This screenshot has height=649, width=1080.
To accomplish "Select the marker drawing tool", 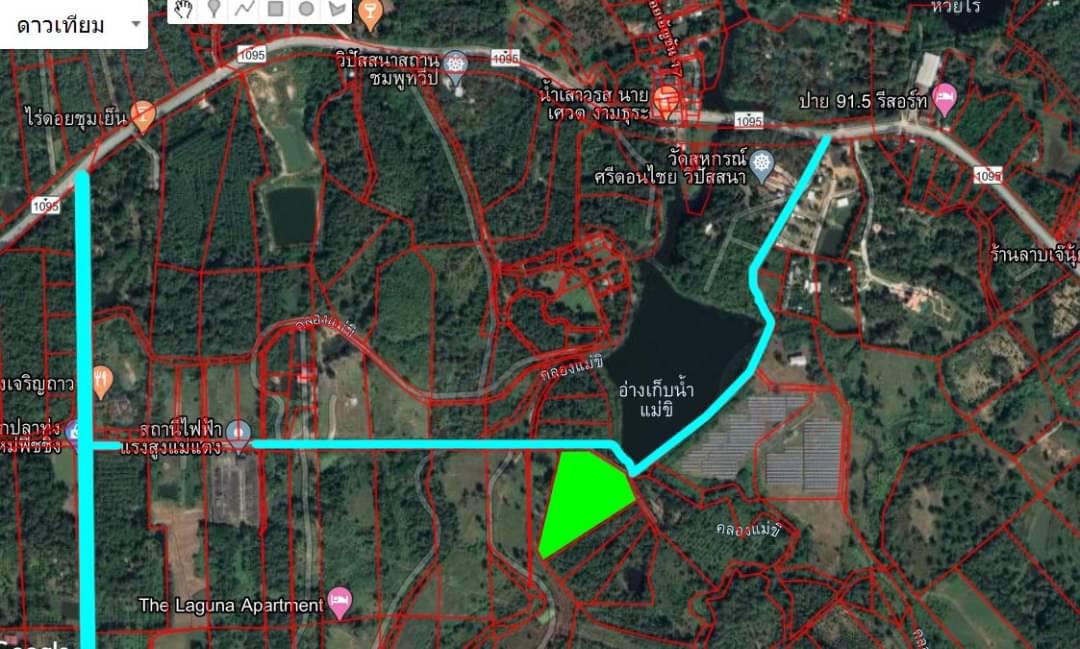I will 213,9.
